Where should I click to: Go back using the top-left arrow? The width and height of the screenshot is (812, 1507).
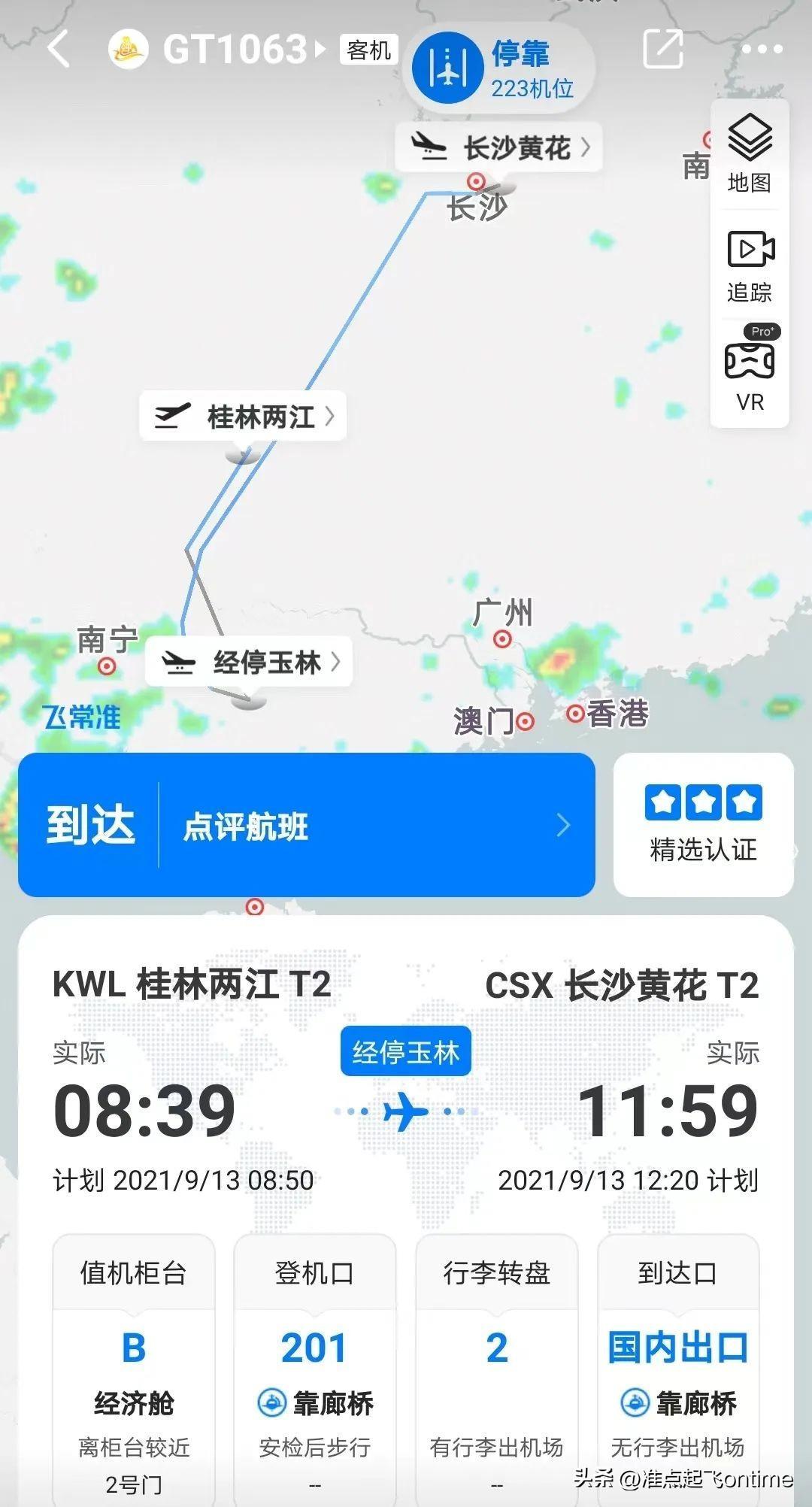(59, 50)
